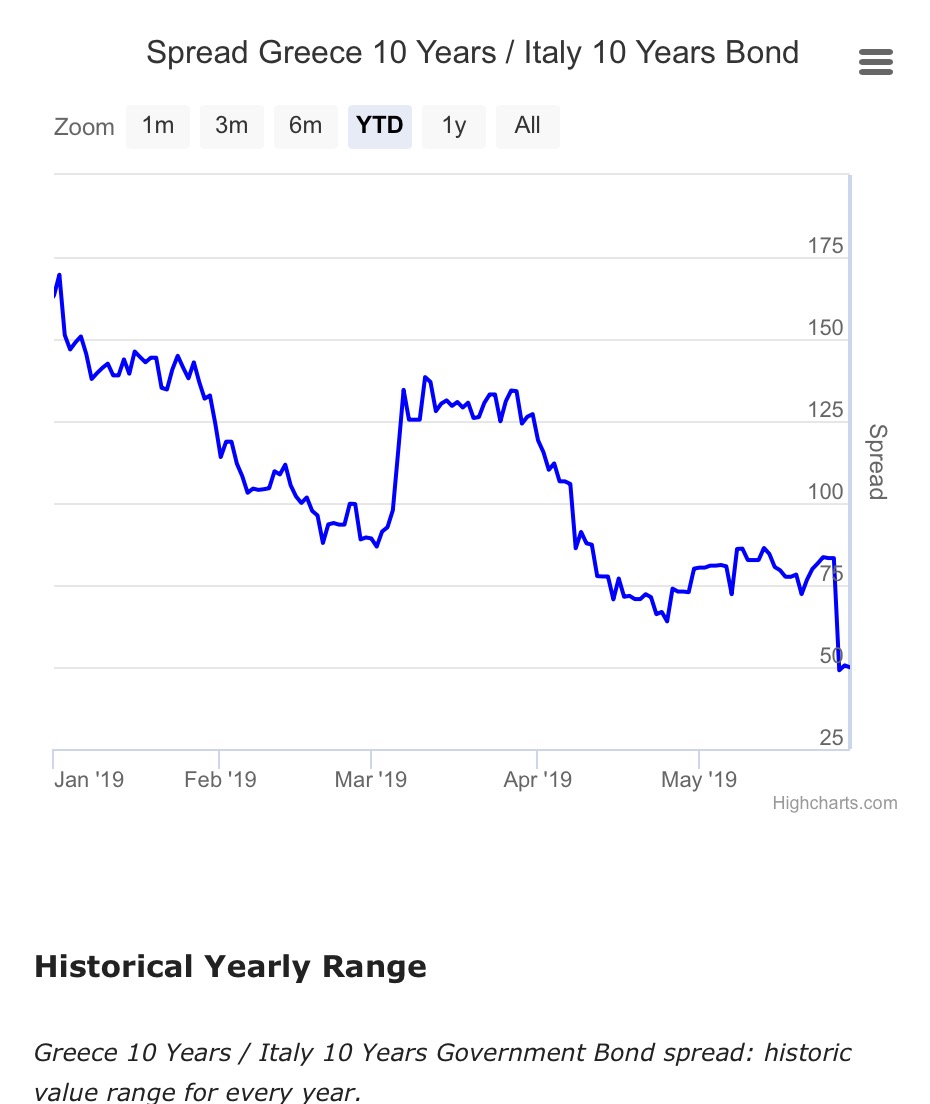The height and width of the screenshot is (1104, 930).
Task: Display All historical data
Action: (x=527, y=126)
